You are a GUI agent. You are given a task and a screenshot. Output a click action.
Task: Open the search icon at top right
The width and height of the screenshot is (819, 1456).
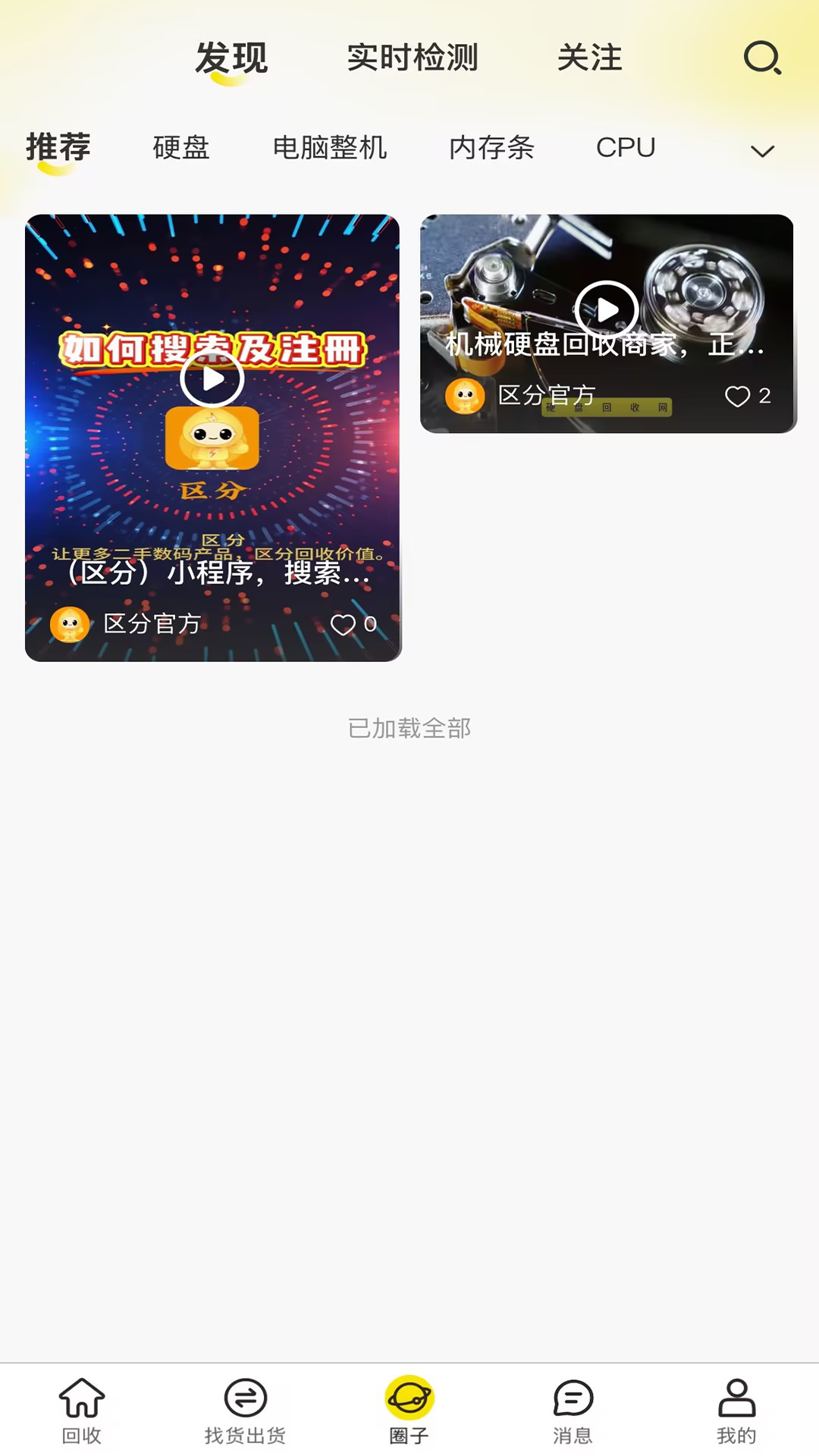click(x=763, y=60)
